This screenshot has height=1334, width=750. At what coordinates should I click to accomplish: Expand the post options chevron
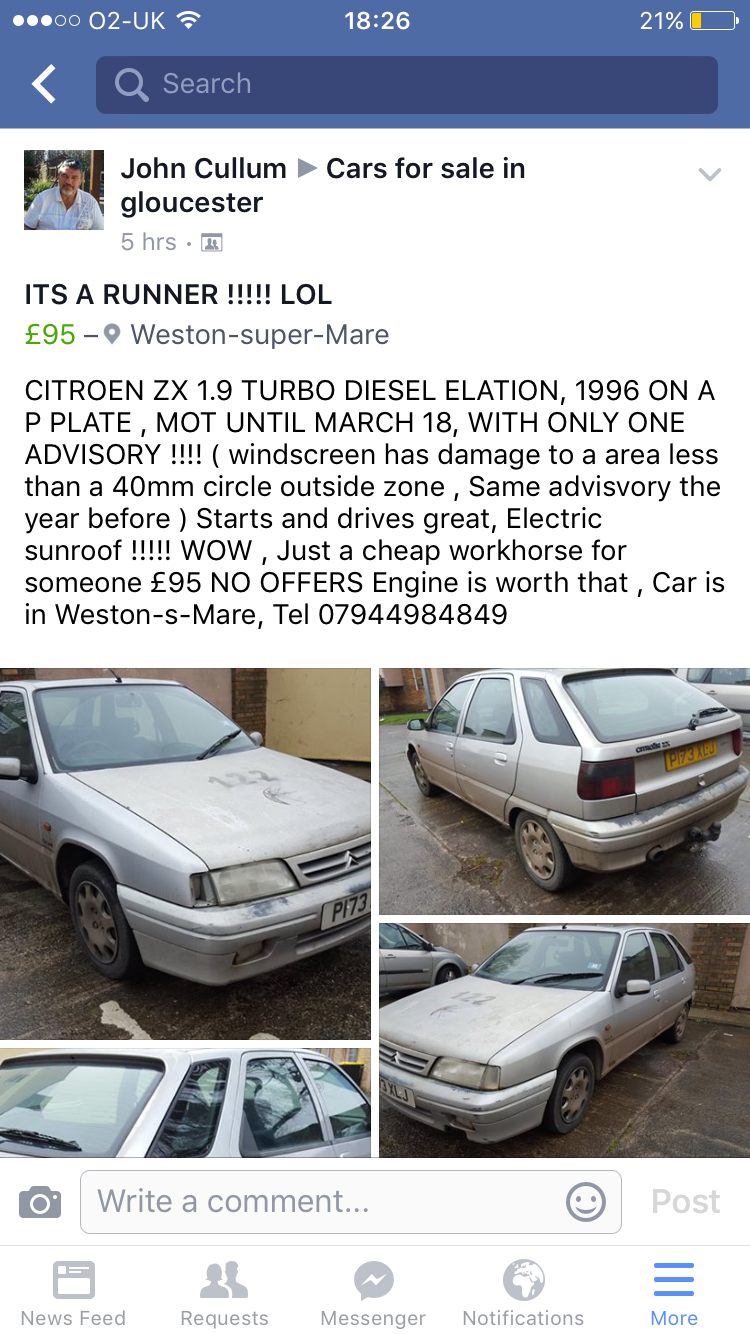click(709, 175)
